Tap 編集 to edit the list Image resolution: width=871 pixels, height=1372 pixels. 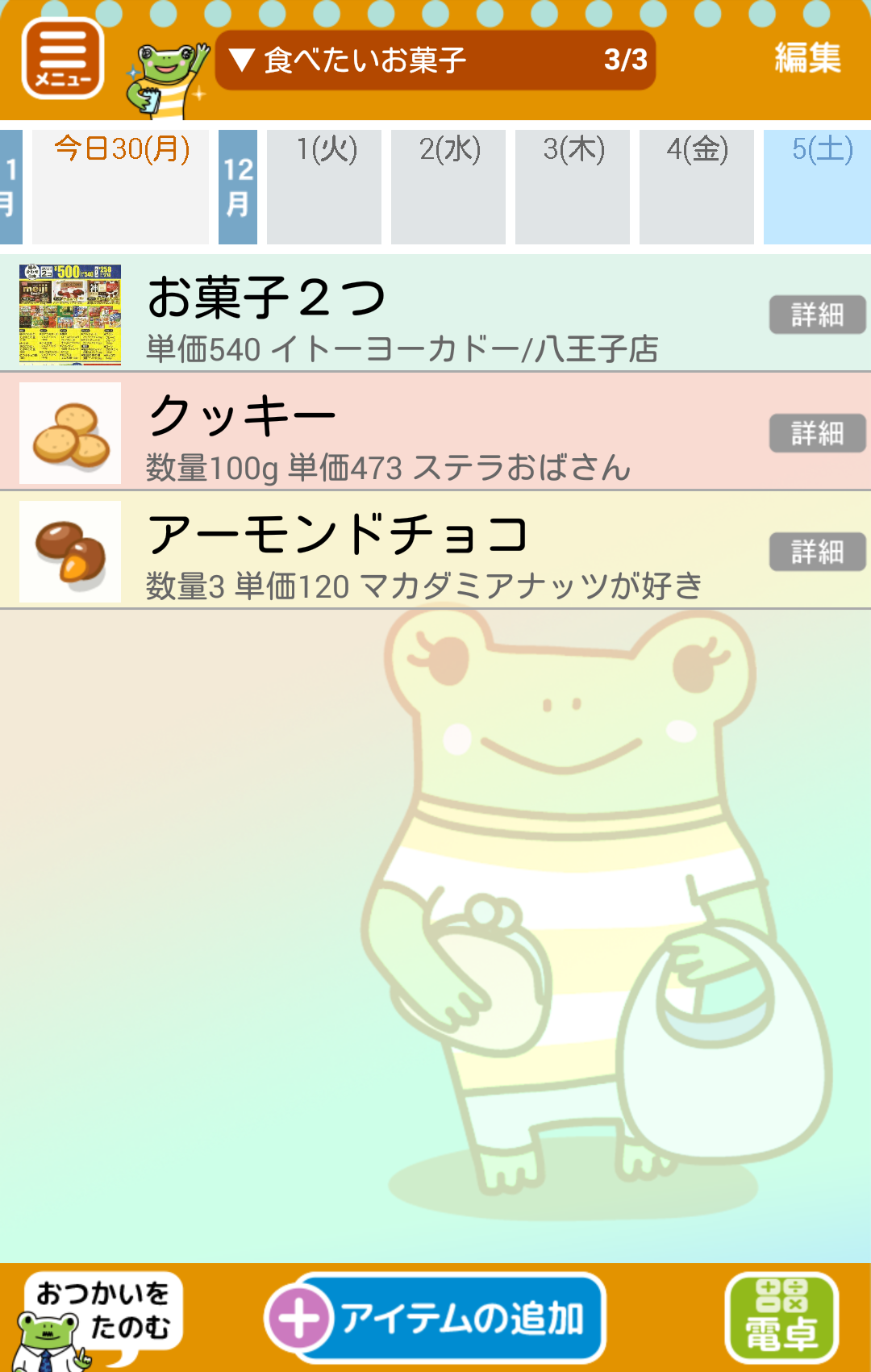click(x=807, y=59)
